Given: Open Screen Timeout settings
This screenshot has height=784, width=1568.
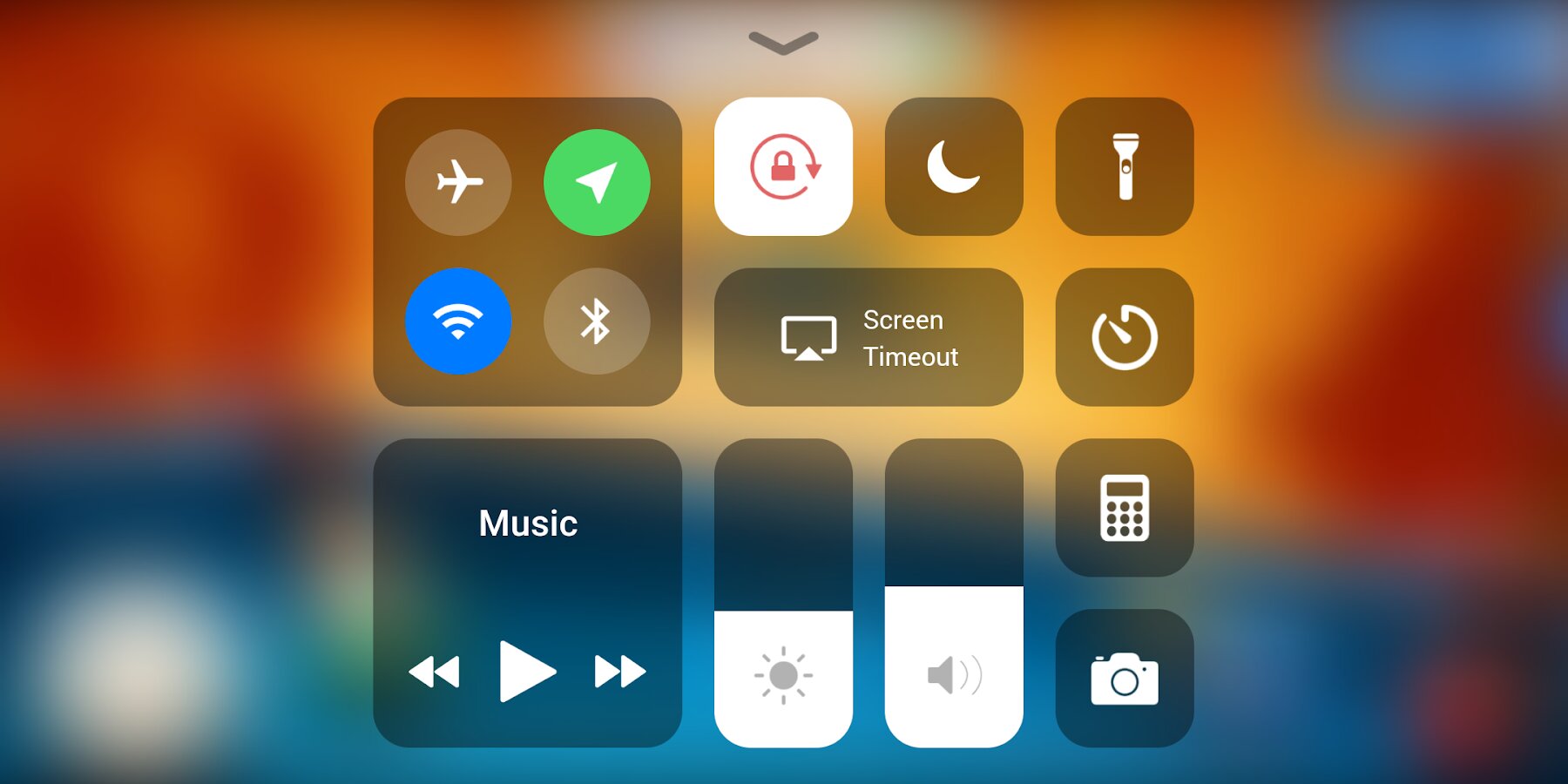Looking at the screenshot, I should pyautogui.click(x=868, y=337).
